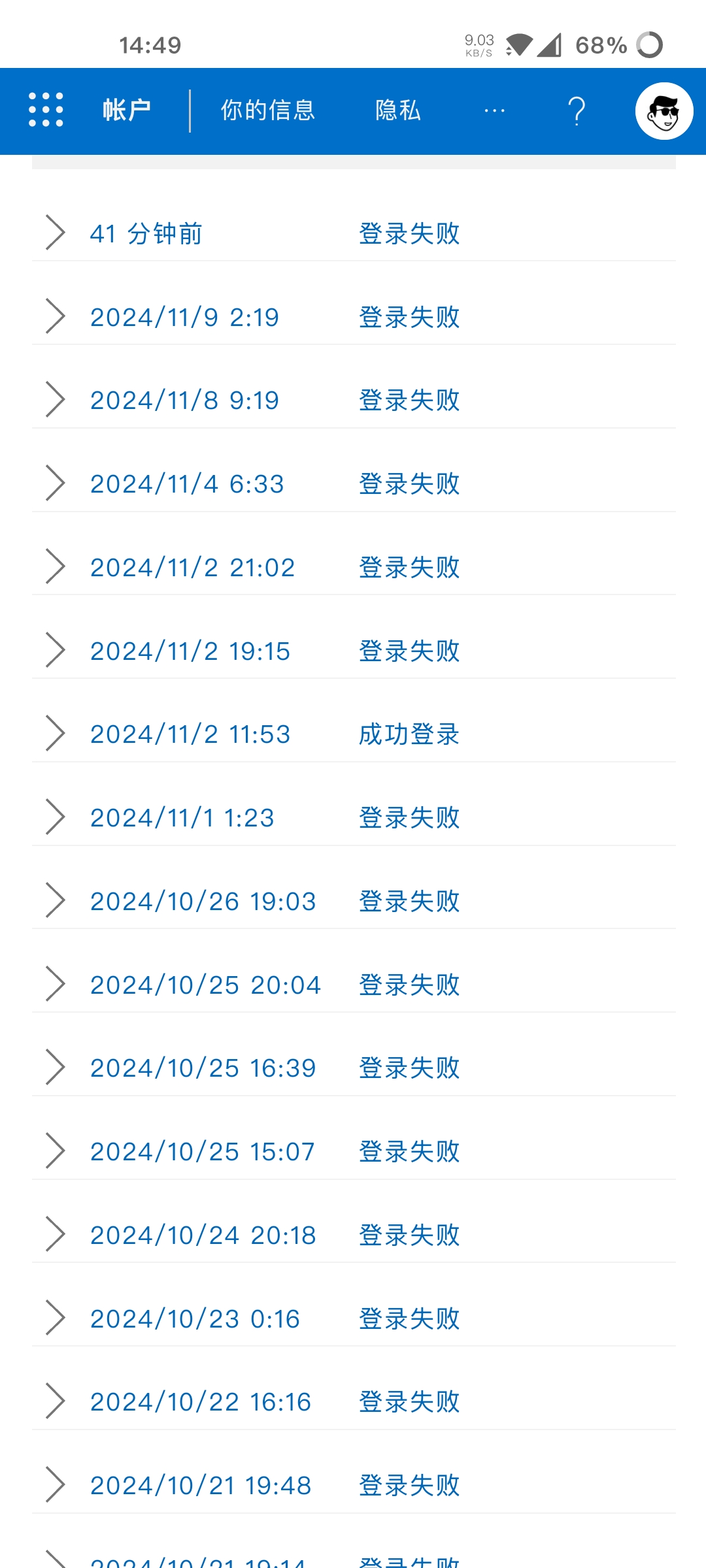Open the app launcher grid icon
This screenshot has width=706, height=1568.
click(46, 110)
